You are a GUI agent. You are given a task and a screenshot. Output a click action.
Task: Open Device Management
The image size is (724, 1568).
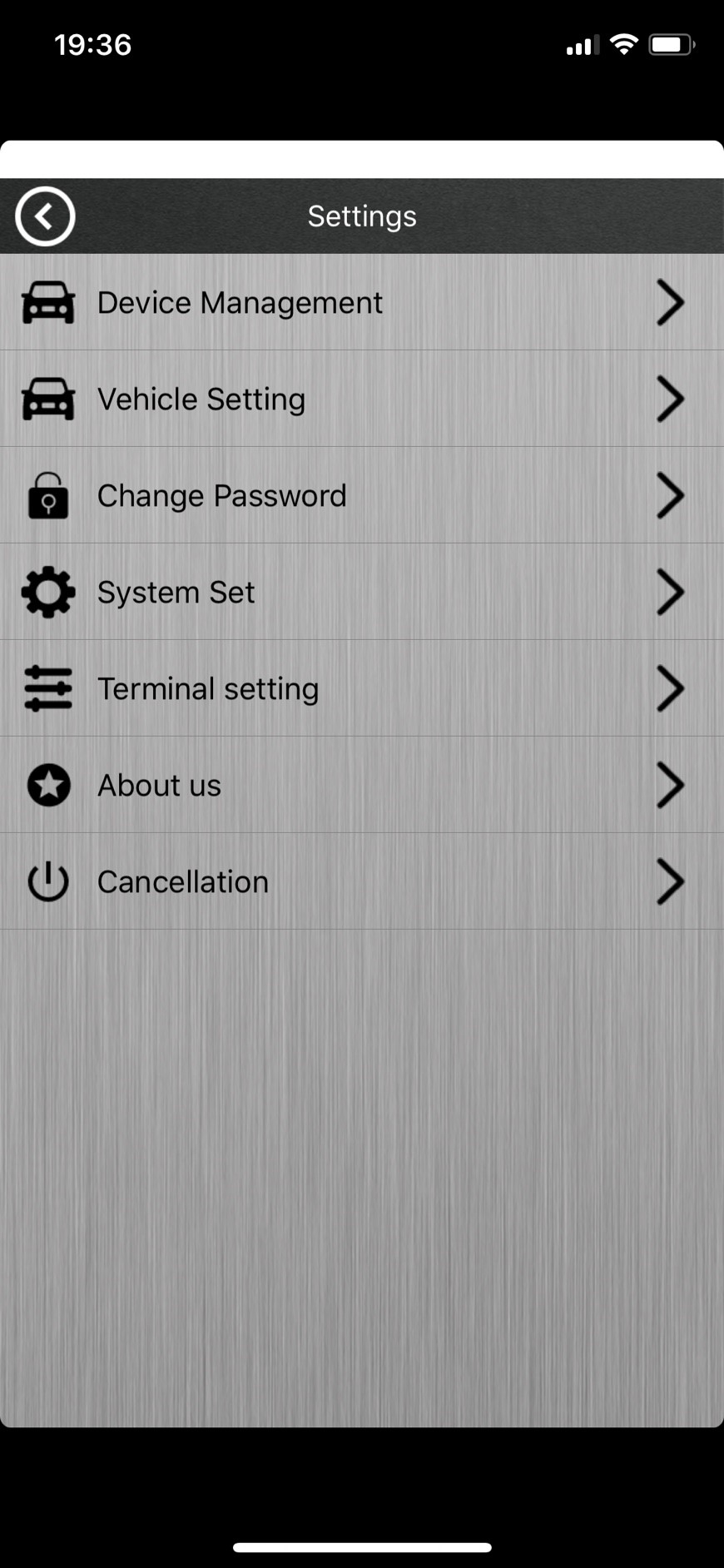click(x=362, y=302)
